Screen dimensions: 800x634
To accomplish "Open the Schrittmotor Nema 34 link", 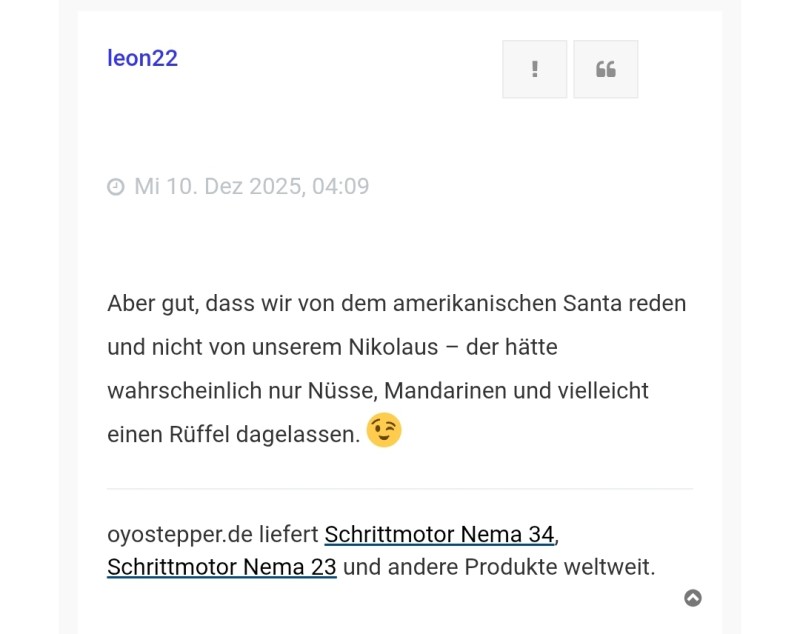I will pos(439,534).
